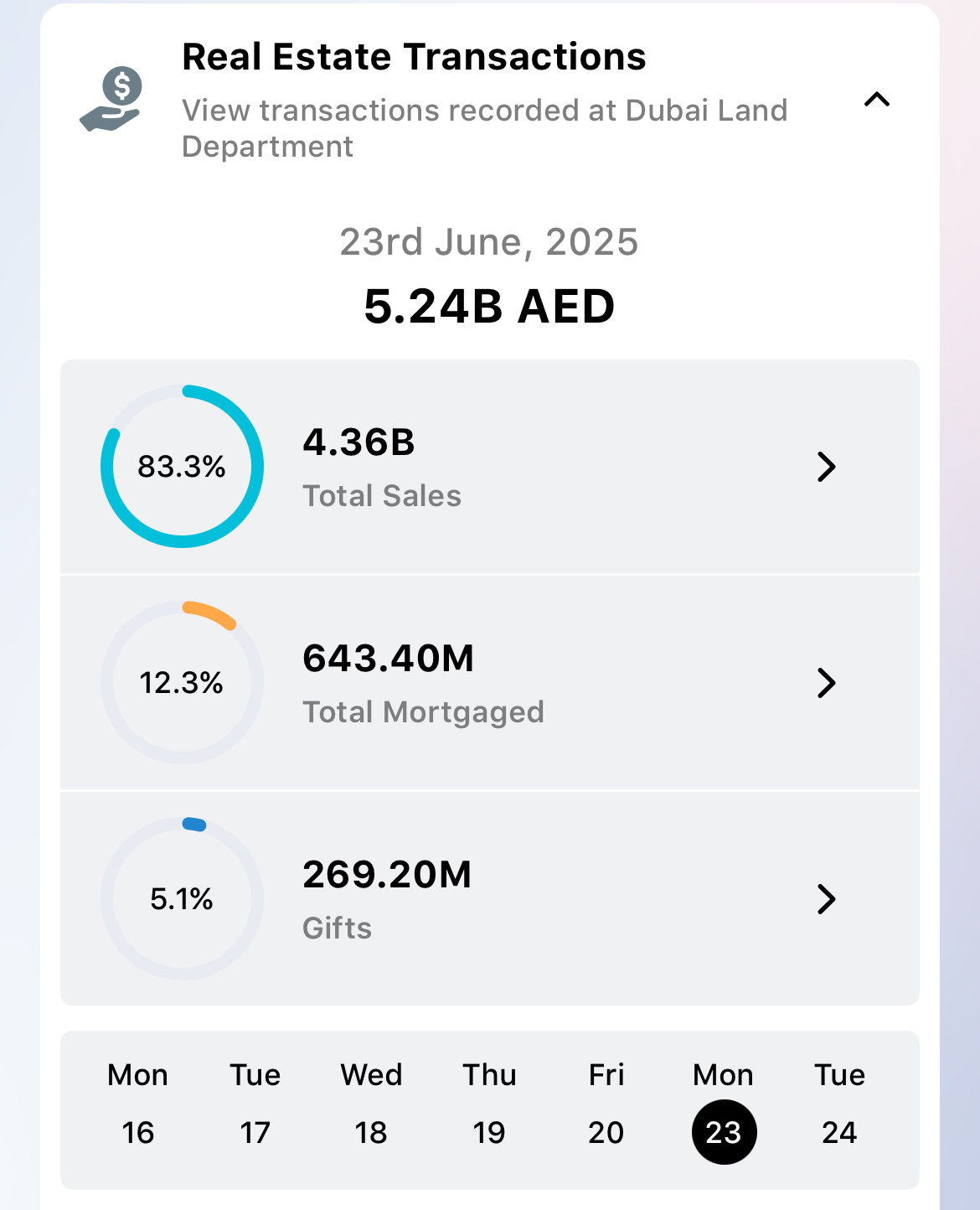The height and width of the screenshot is (1210, 980).
Task: Click the 5.1% Gifts percentage indicator
Action: (181, 898)
